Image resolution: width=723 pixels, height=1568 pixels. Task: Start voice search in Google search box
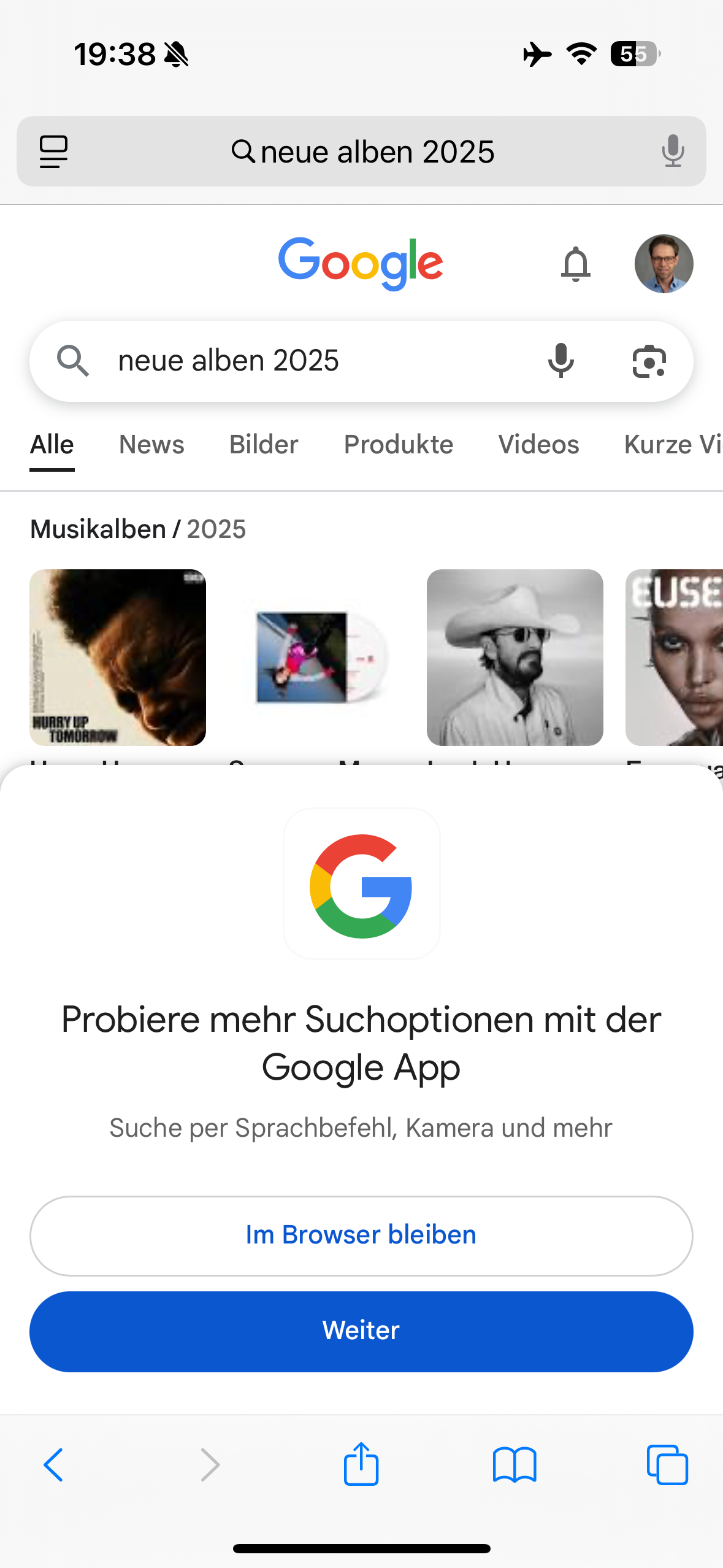tap(560, 361)
